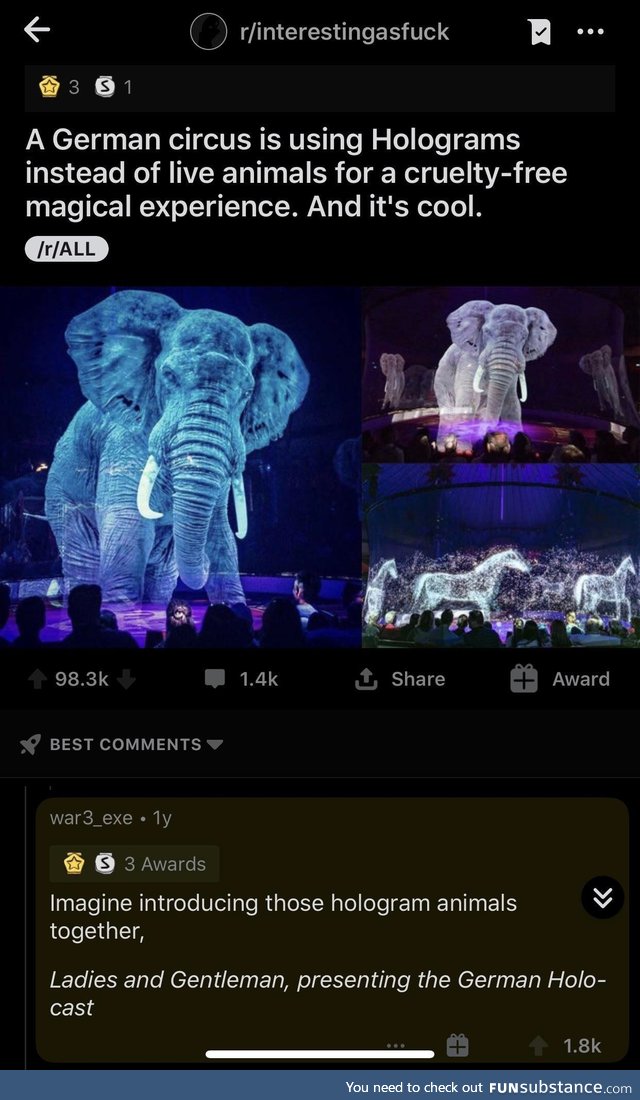Image resolution: width=640 pixels, height=1100 pixels.
Task: Go back using the arrow icon
Action: click(36, 31)
